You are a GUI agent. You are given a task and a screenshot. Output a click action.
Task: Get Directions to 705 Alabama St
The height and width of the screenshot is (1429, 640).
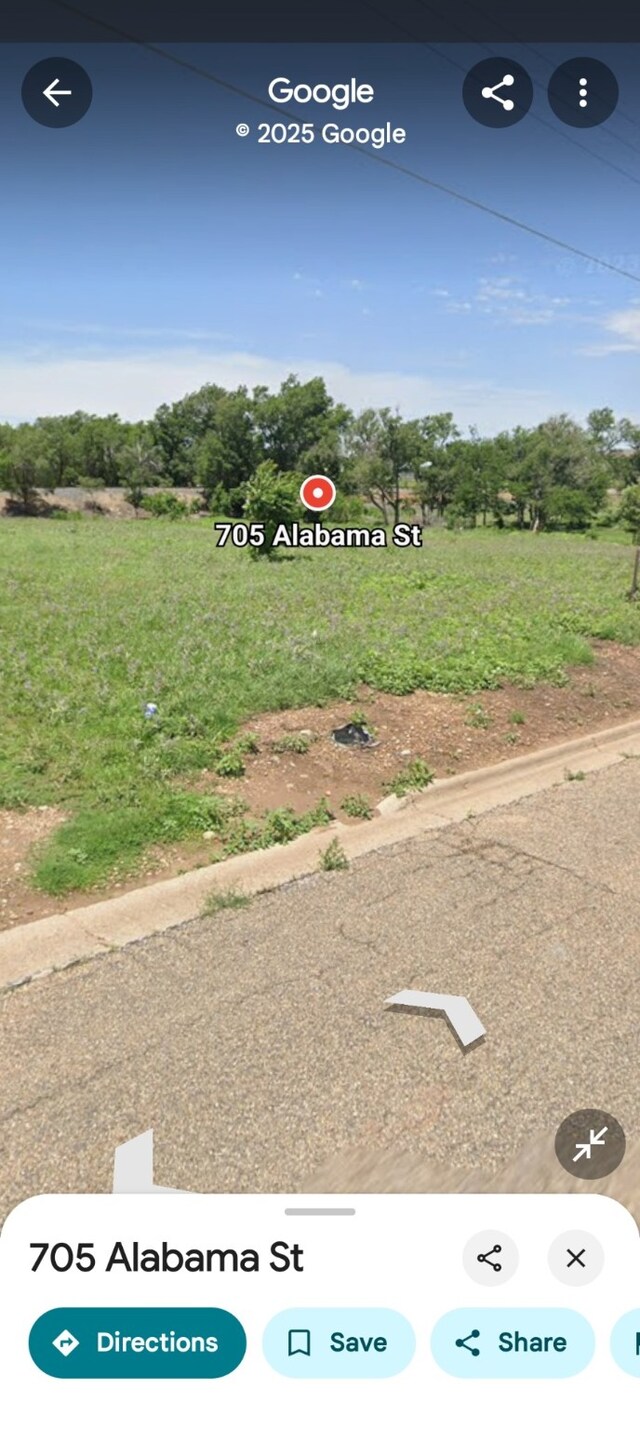(x=137, y=1342)
